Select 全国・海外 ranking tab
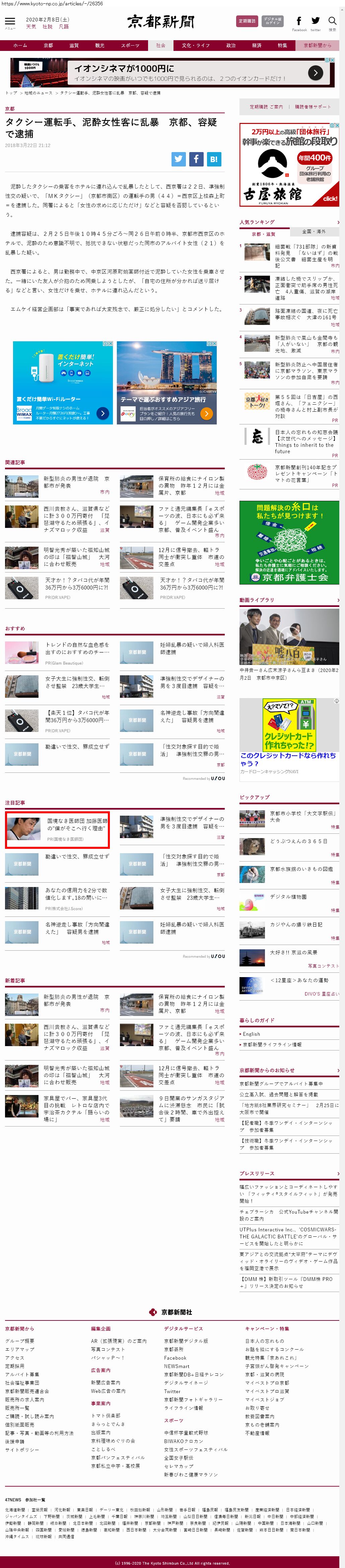The height and width of the screenshot is (1568, 345). pyautogui.click(x=314, y=231)
